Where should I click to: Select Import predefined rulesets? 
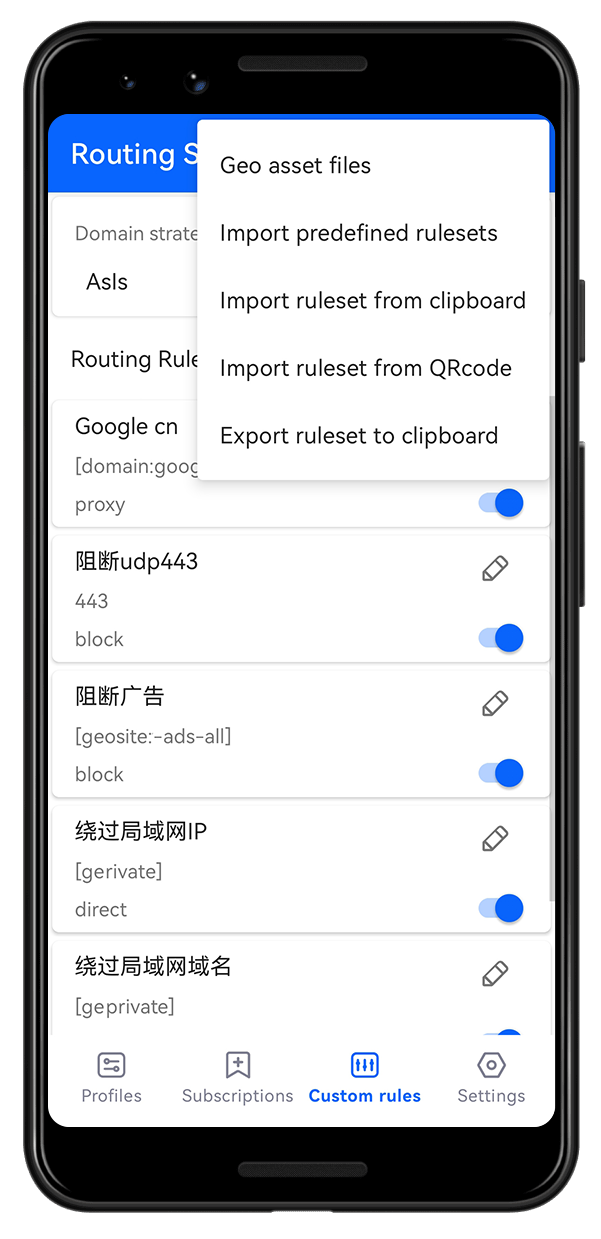(x=358, y=233)
